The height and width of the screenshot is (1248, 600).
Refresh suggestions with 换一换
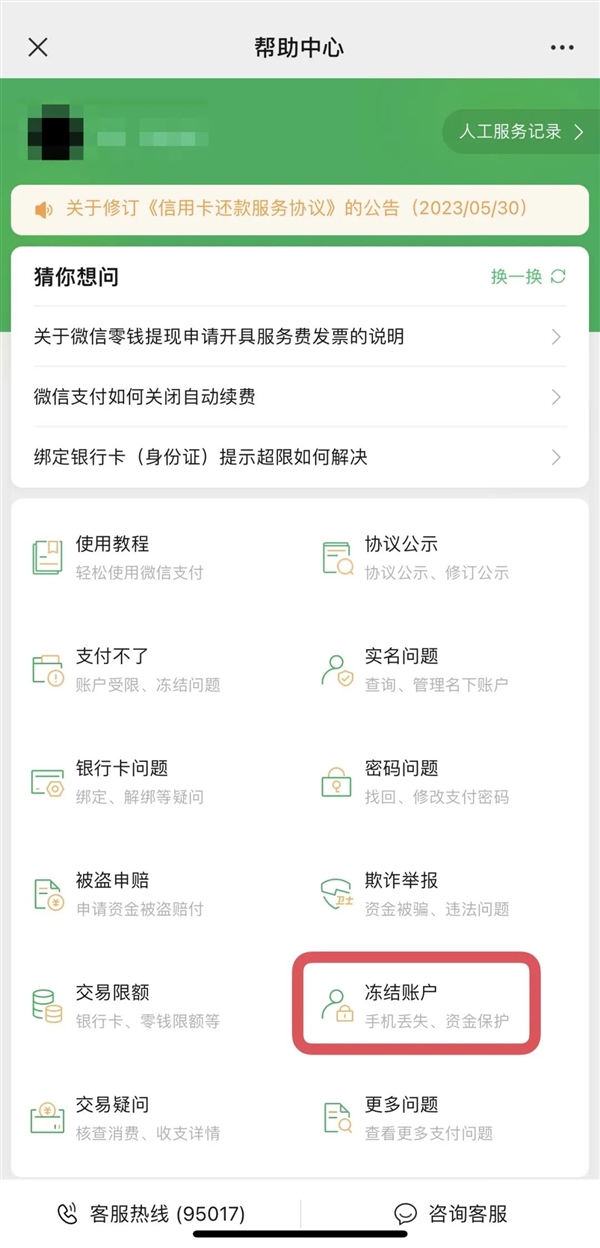(528, 277)
